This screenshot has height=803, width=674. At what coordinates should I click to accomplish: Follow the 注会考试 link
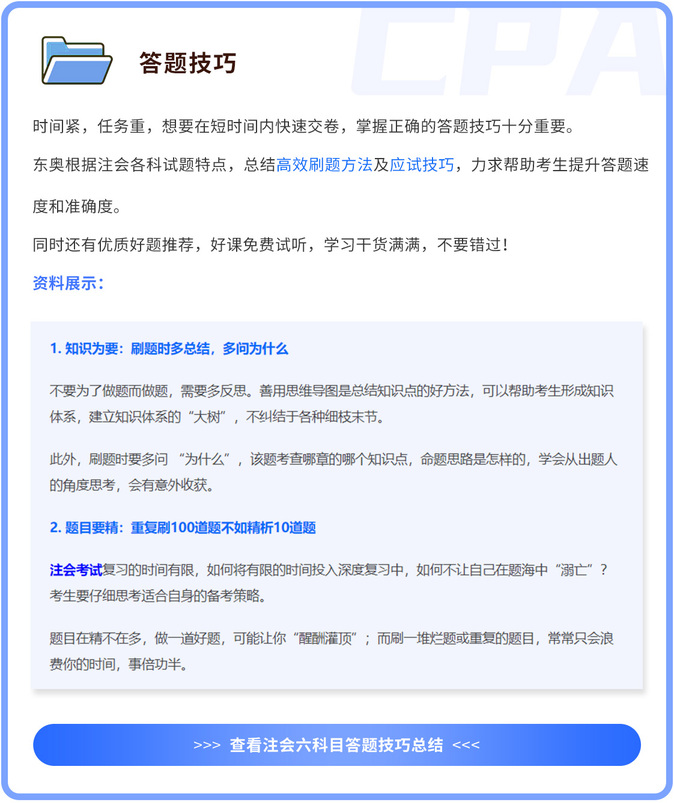pos(76,570)
